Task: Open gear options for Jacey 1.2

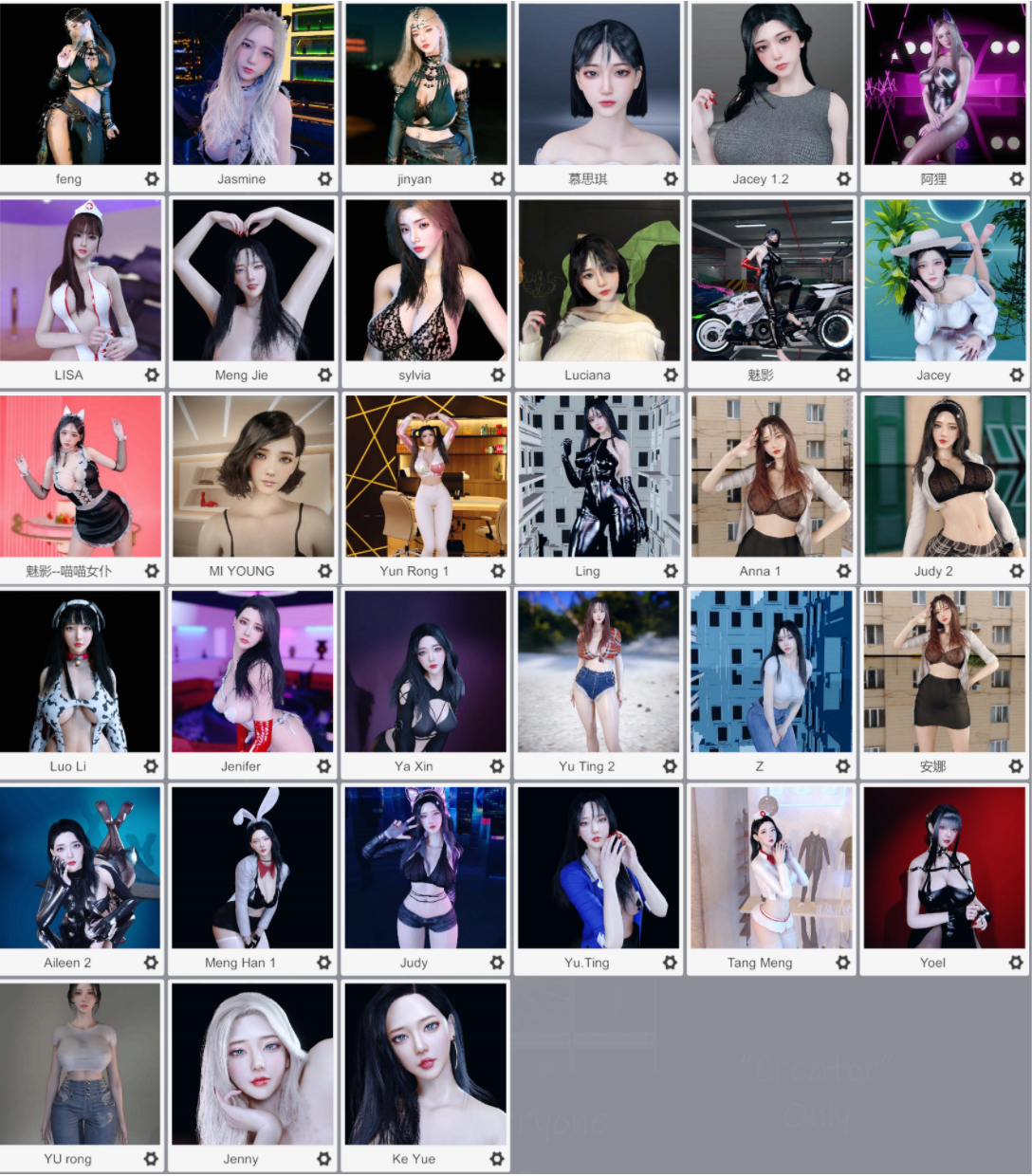Action: 843,179
